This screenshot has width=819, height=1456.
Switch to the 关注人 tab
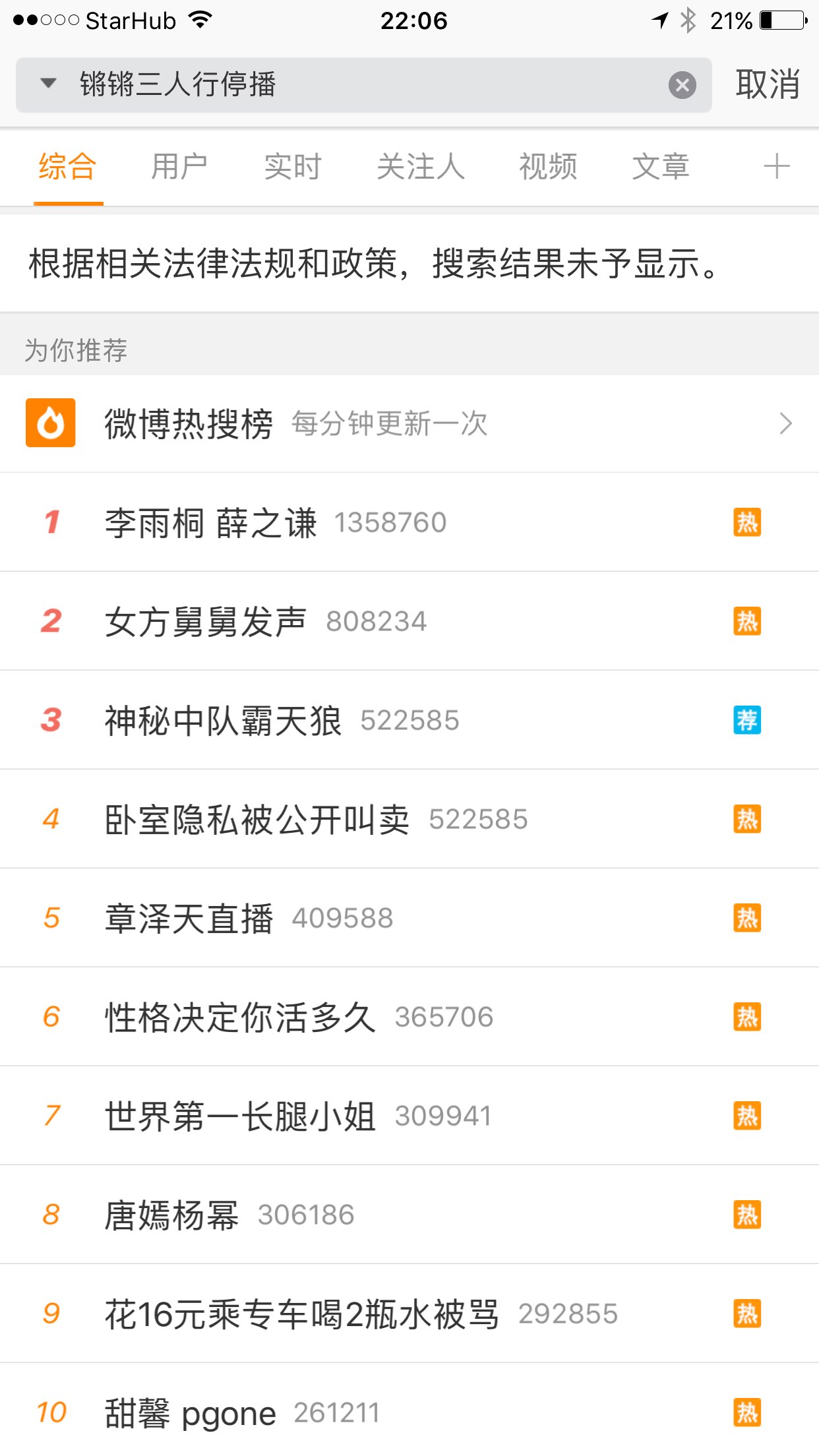click(420, 167)
